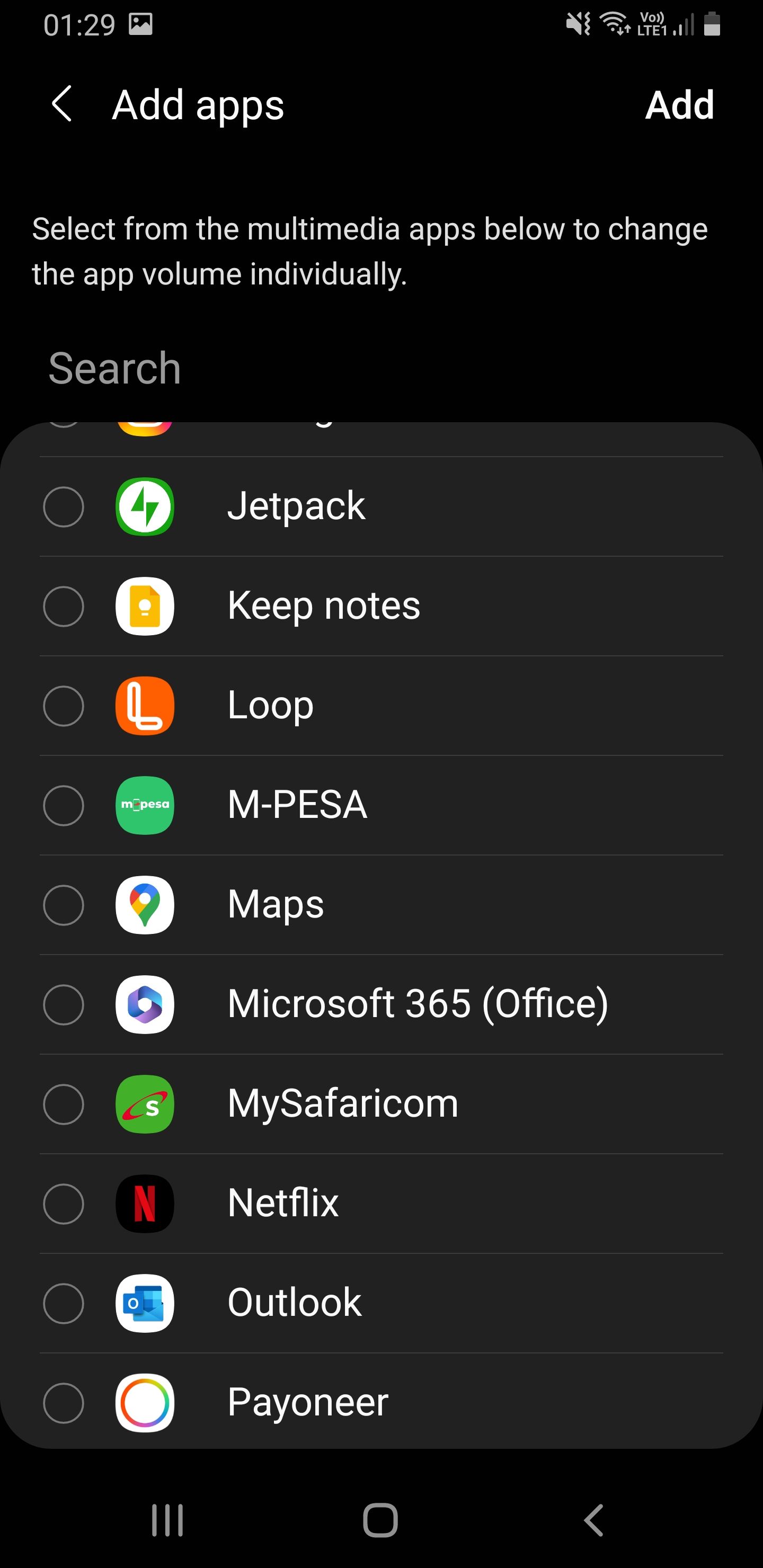Select the radio button next to Netflix
Viewport: 763px width, 1568px height.
click(x=64, y=1205)
